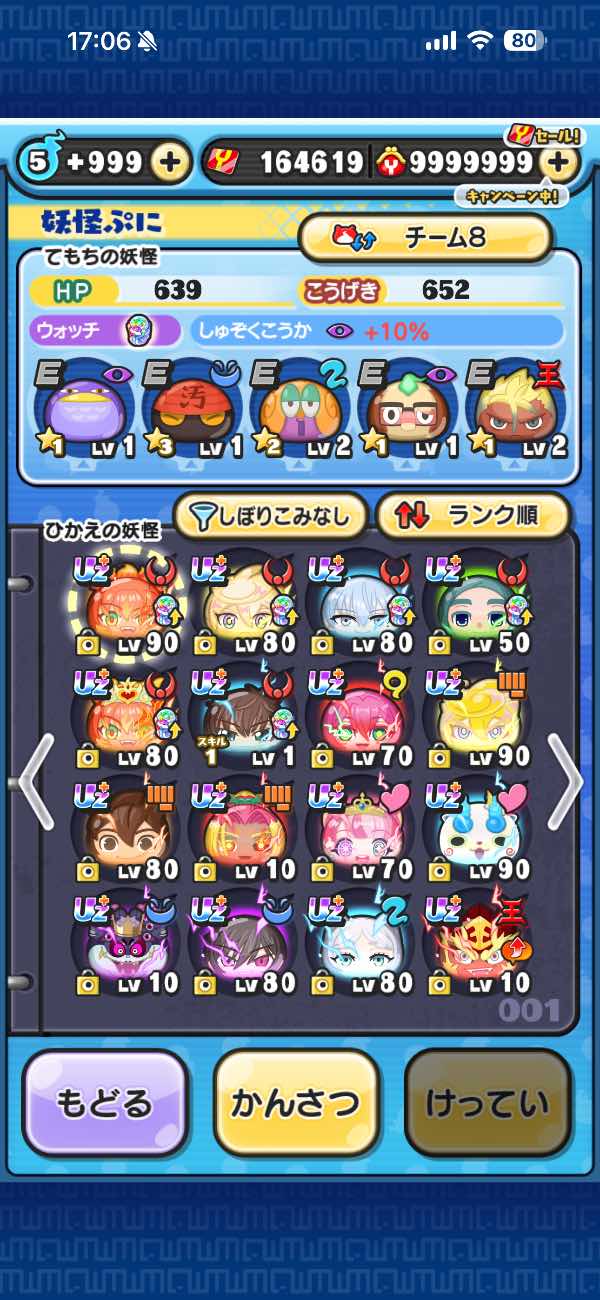The height and width of the screenshot is (1300, 600).
Task: Change sort order with ランク順 button
Action: (473, 516)
